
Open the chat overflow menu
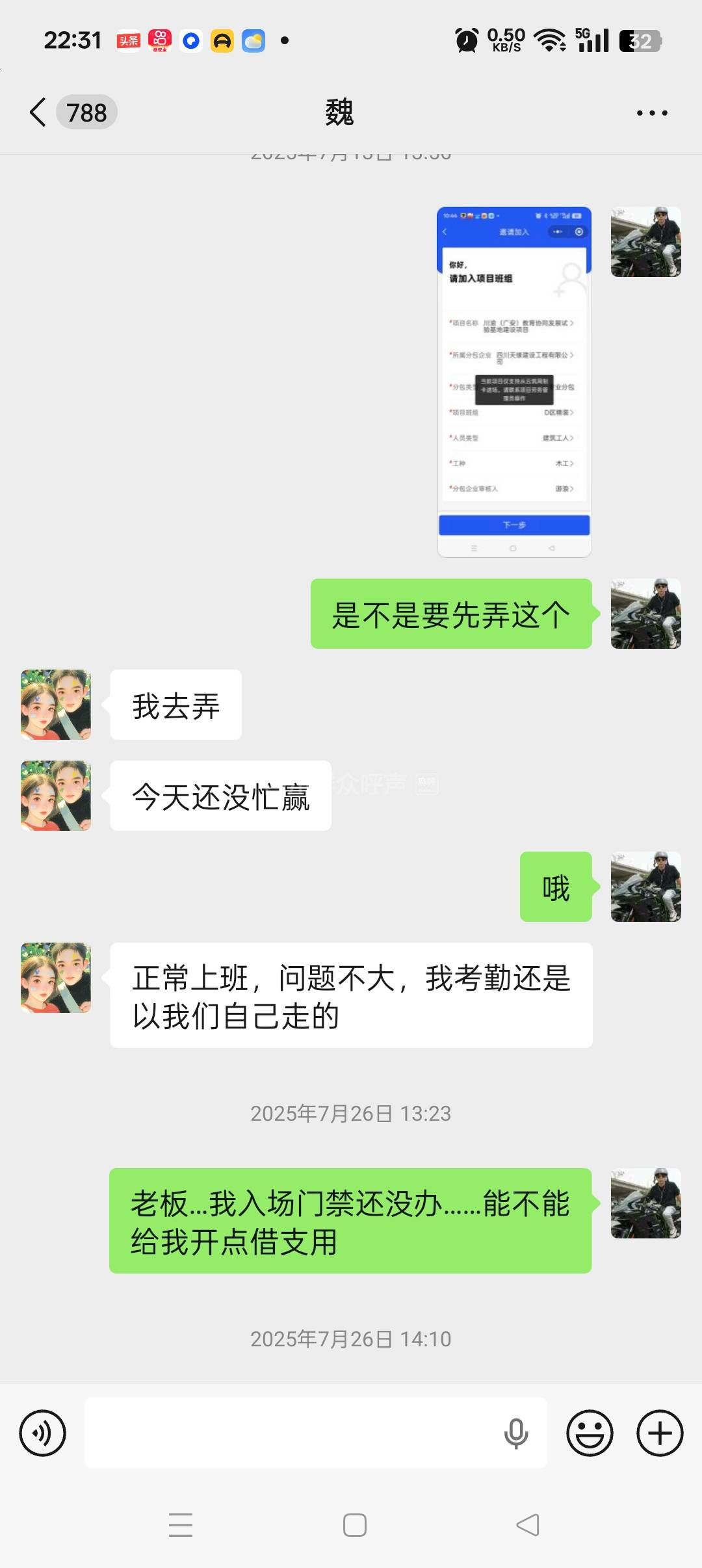(x=651, y=113)
